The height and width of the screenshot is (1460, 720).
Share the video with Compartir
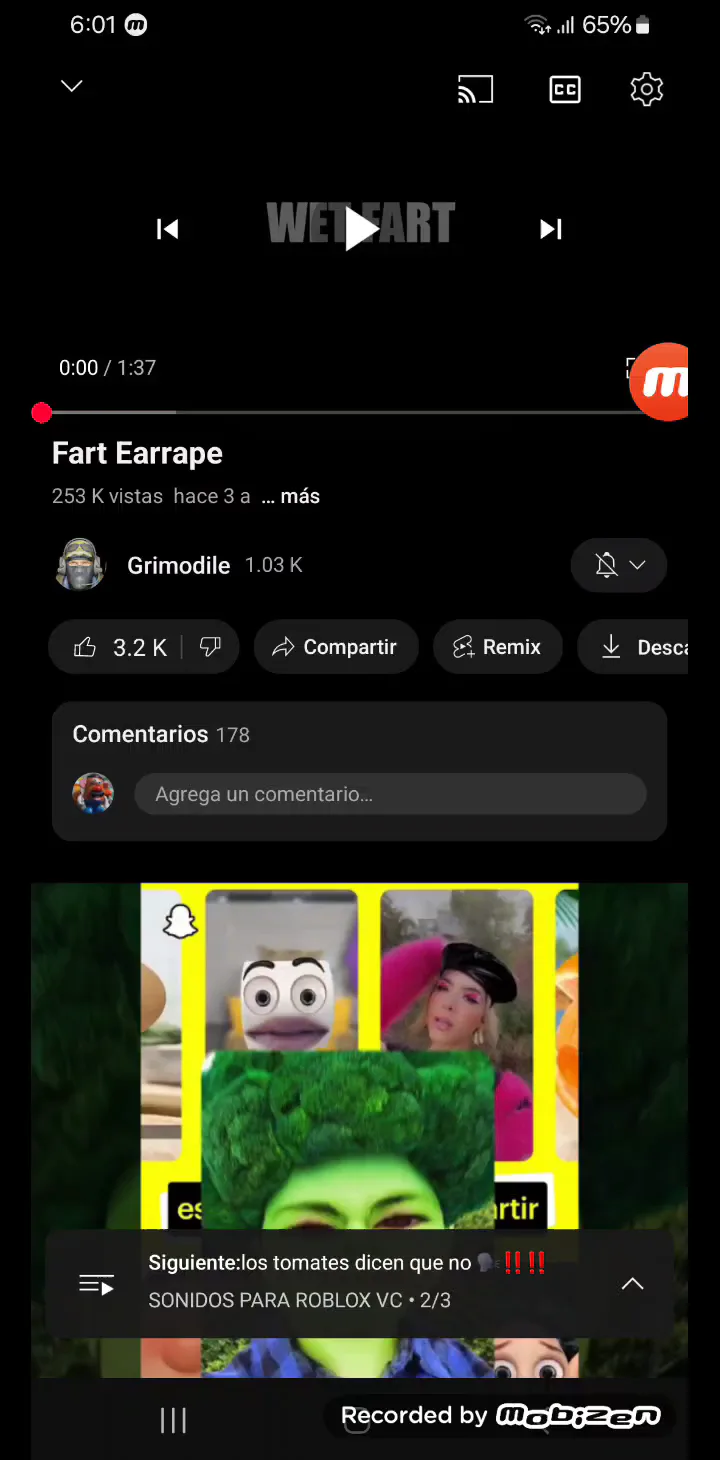[x=335, y=647]
